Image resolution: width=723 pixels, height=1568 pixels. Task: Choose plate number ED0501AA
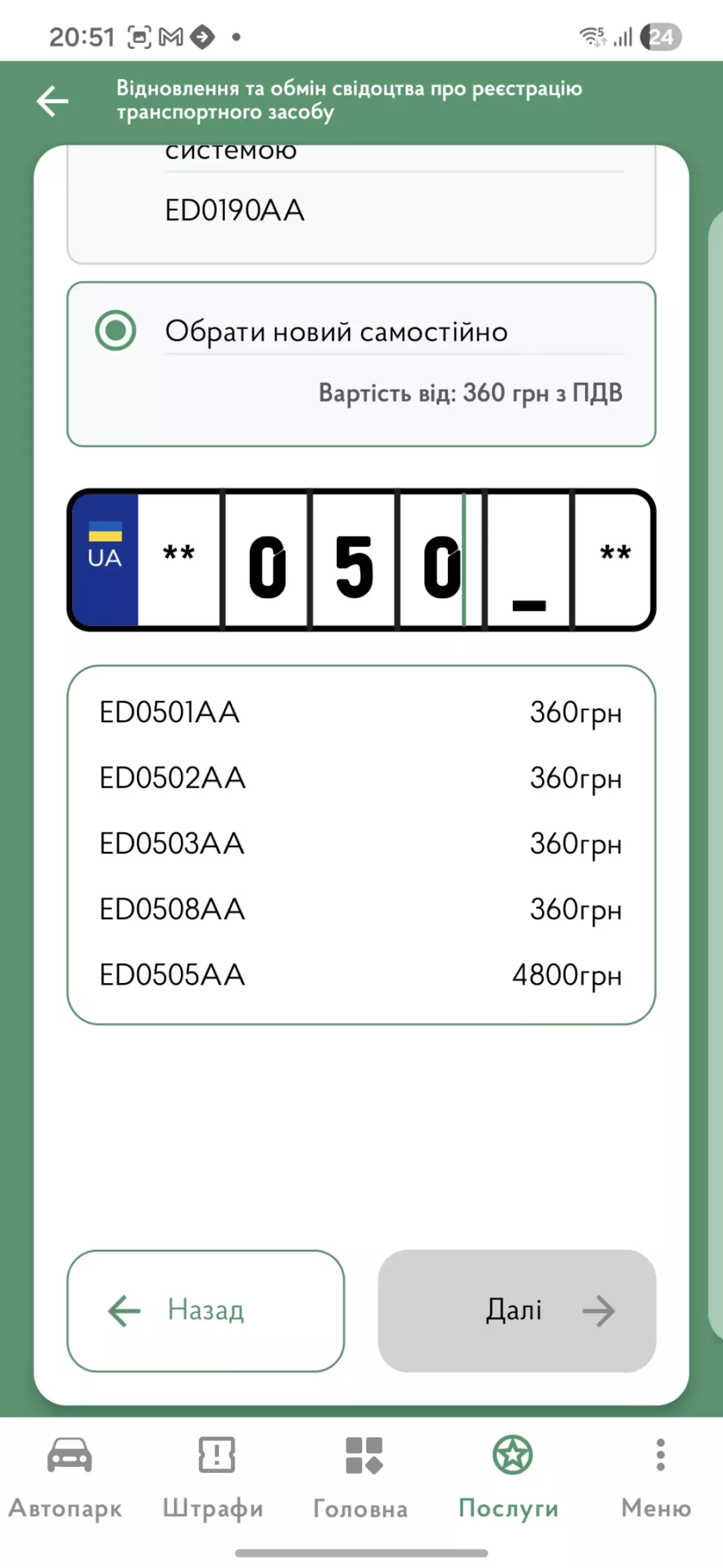click(360, 712)
